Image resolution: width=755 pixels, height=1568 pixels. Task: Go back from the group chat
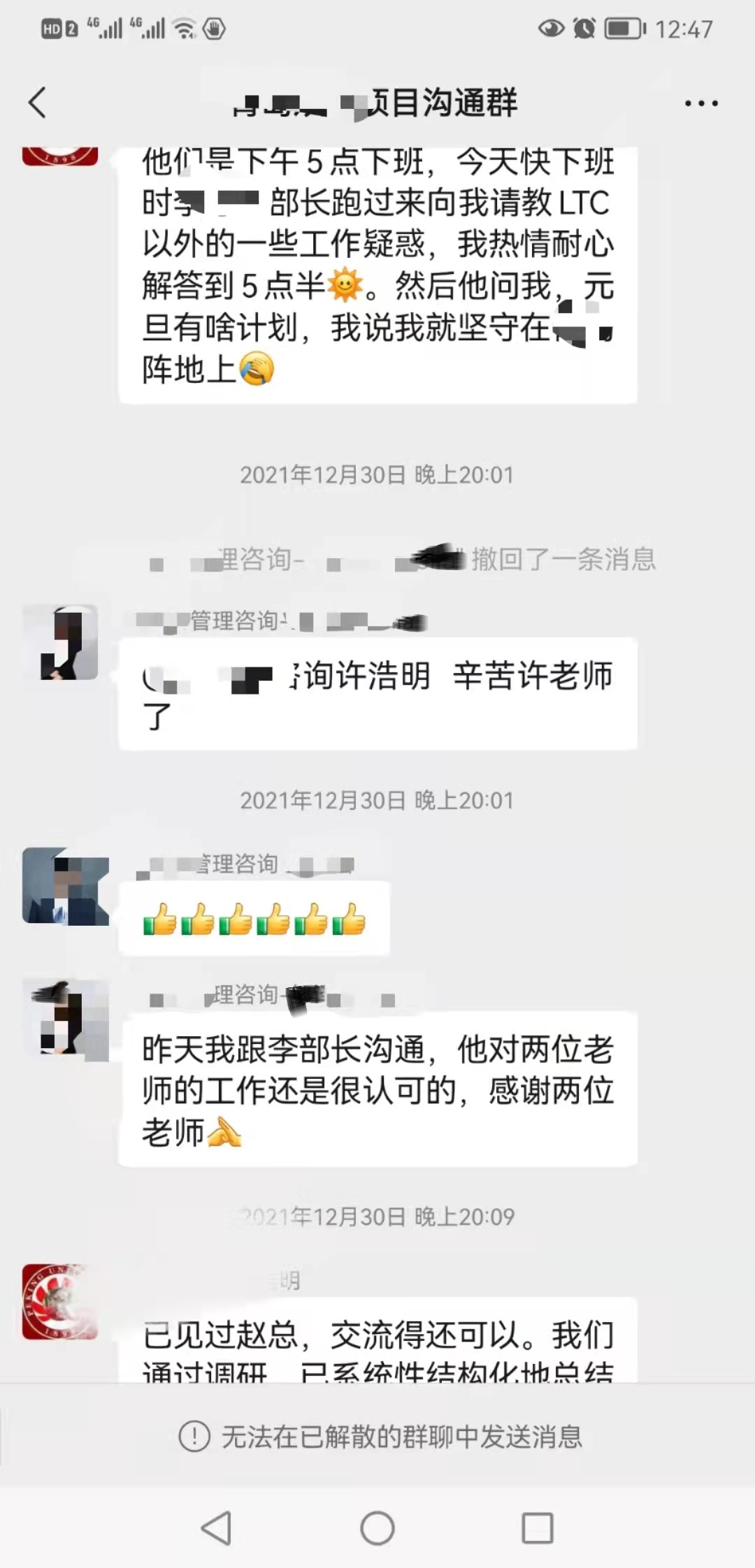coord(38,103)
